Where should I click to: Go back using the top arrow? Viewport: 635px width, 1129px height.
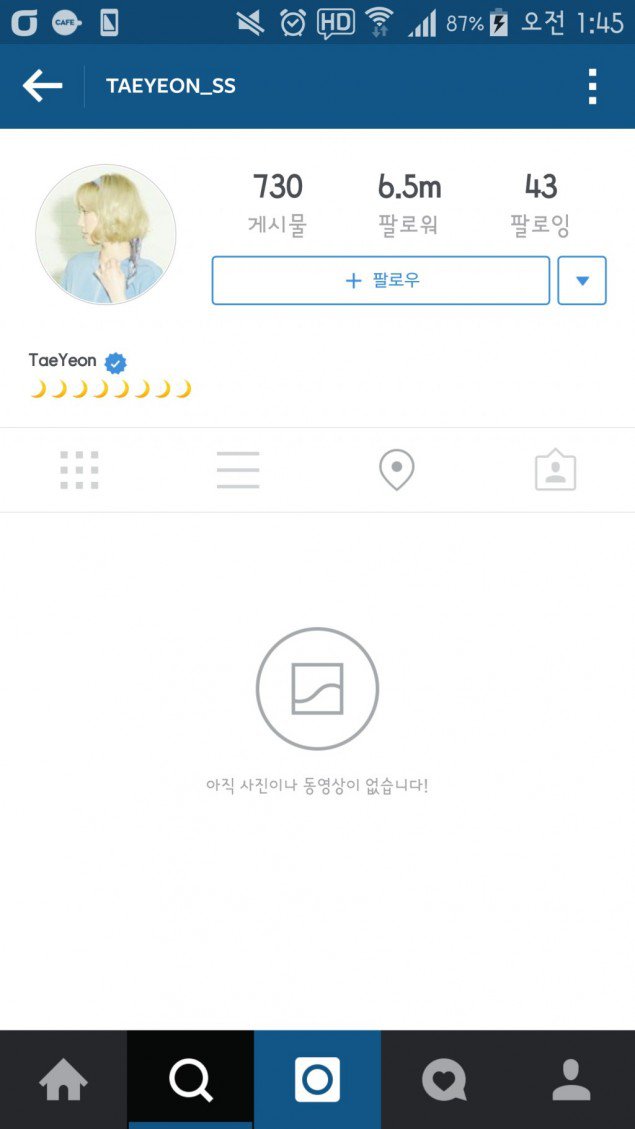click(x=42, y=86)
